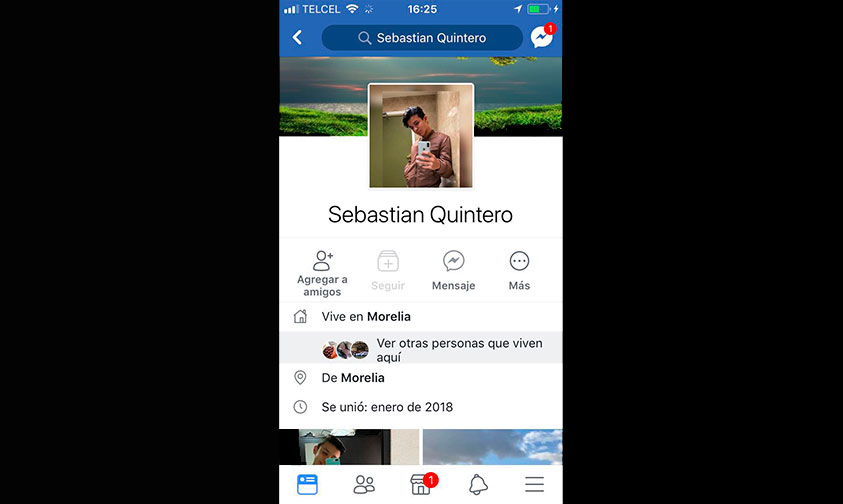Open De Morelia hometown row
Viewport: 843px width, 504px height.
click(x=362, y=378)
